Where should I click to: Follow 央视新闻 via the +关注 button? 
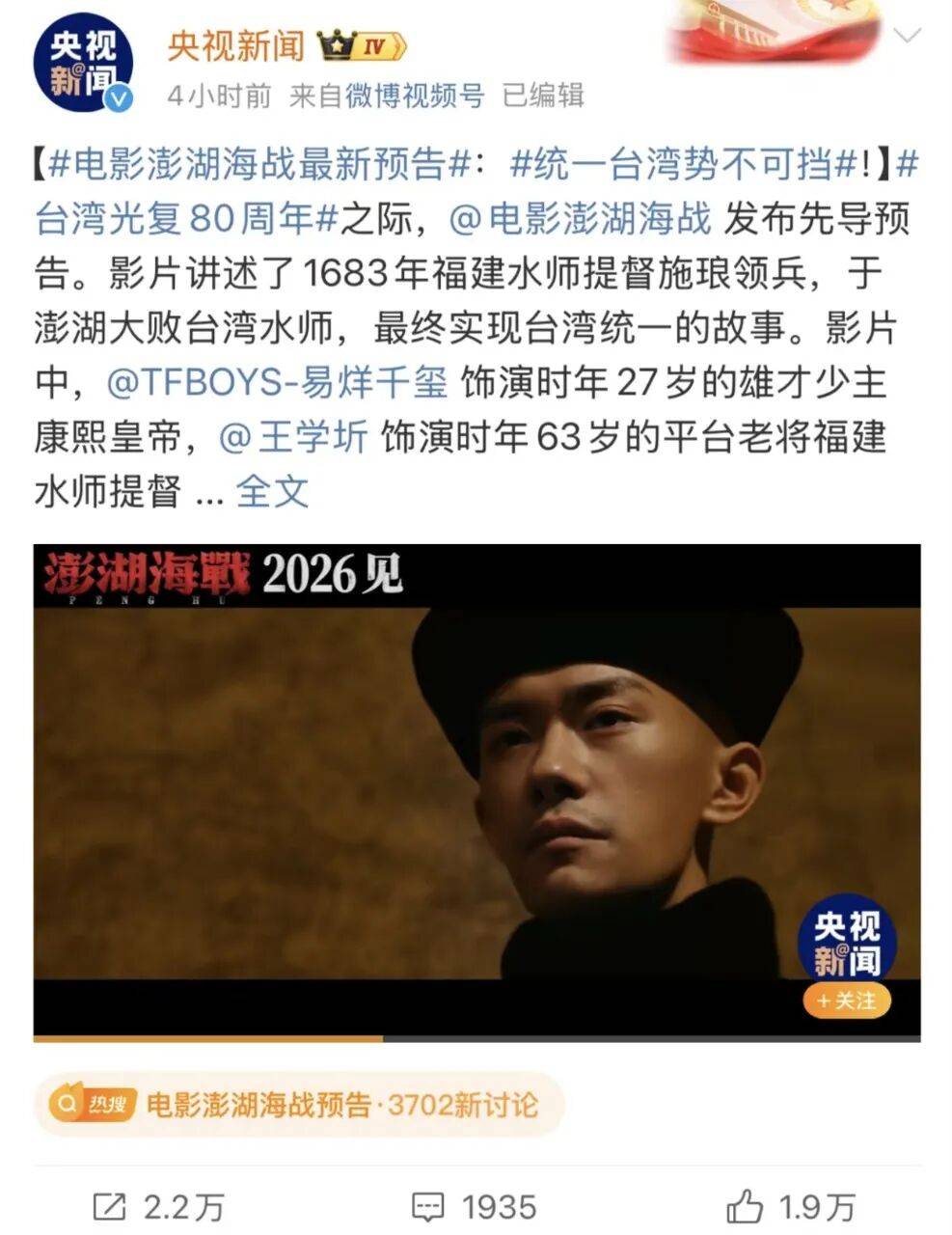846,1001
